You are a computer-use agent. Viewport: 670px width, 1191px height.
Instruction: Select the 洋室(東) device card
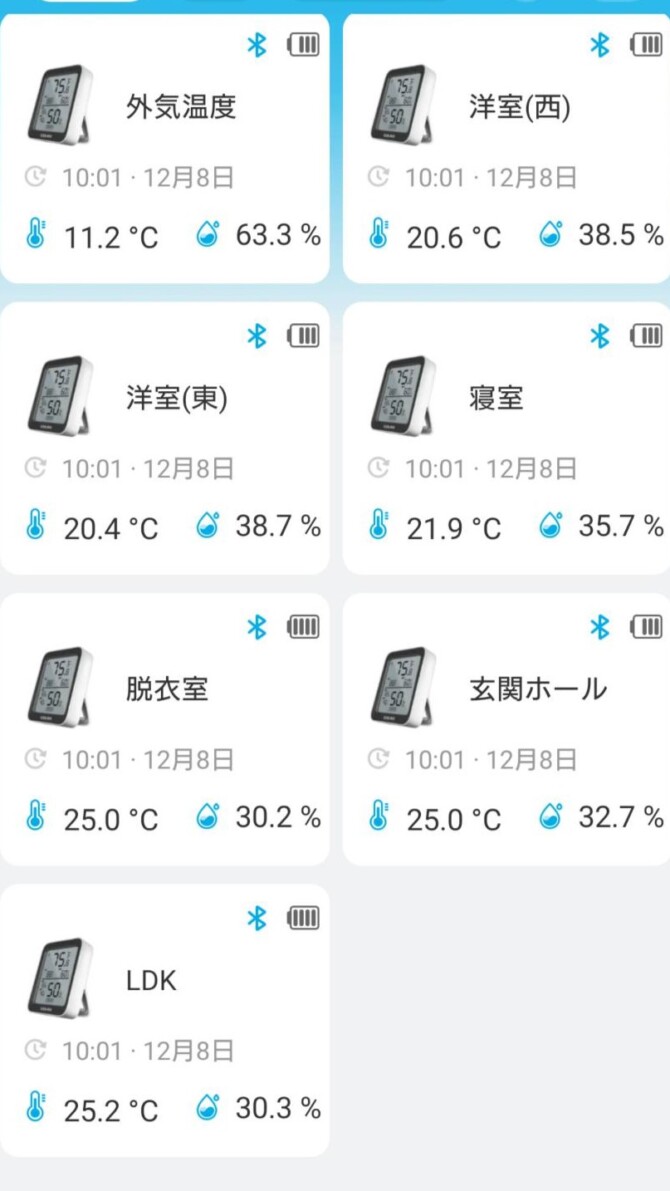pyautogui.click(x=165, y=438)
